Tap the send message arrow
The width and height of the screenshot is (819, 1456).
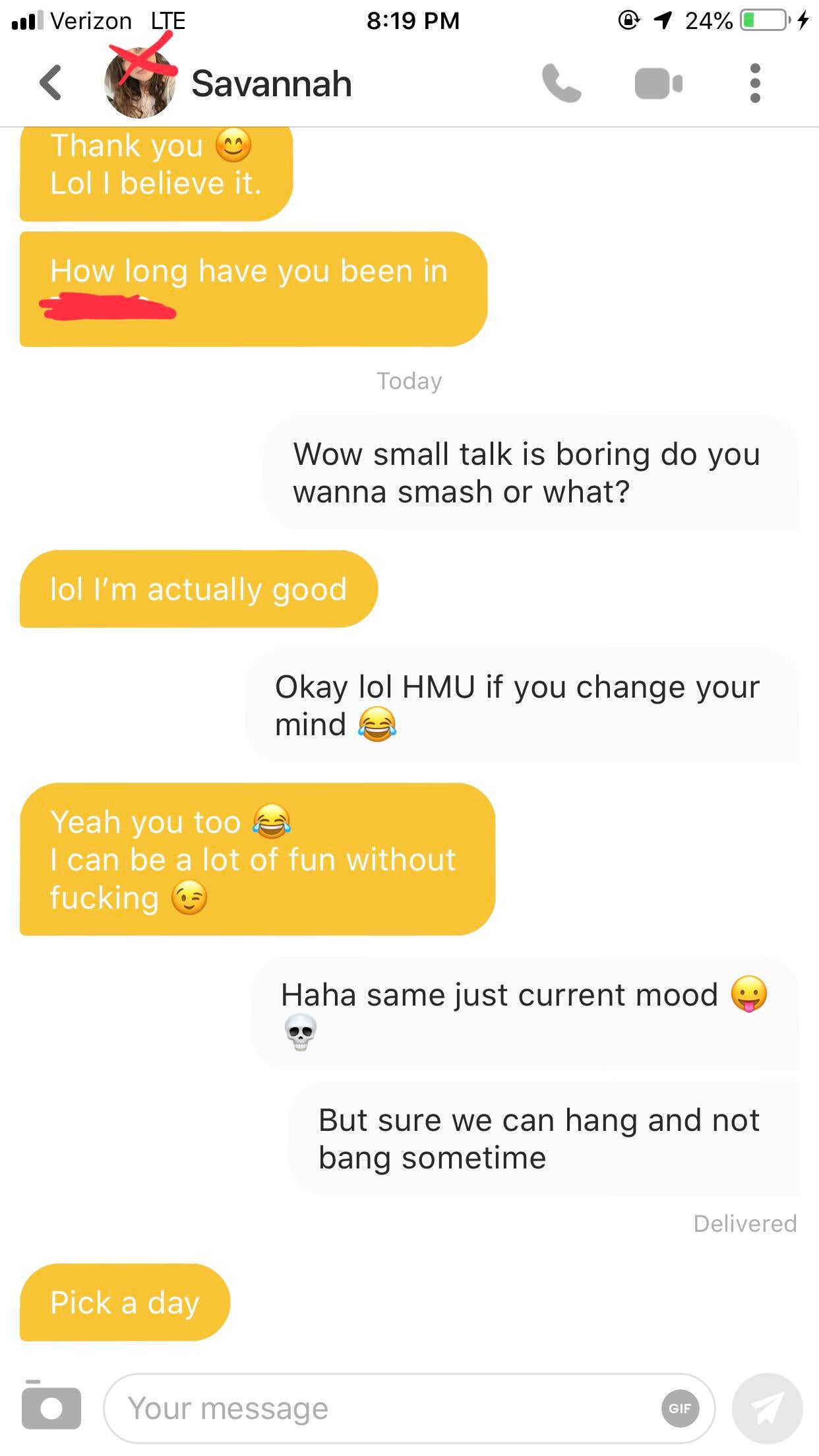click(767, 1409)
